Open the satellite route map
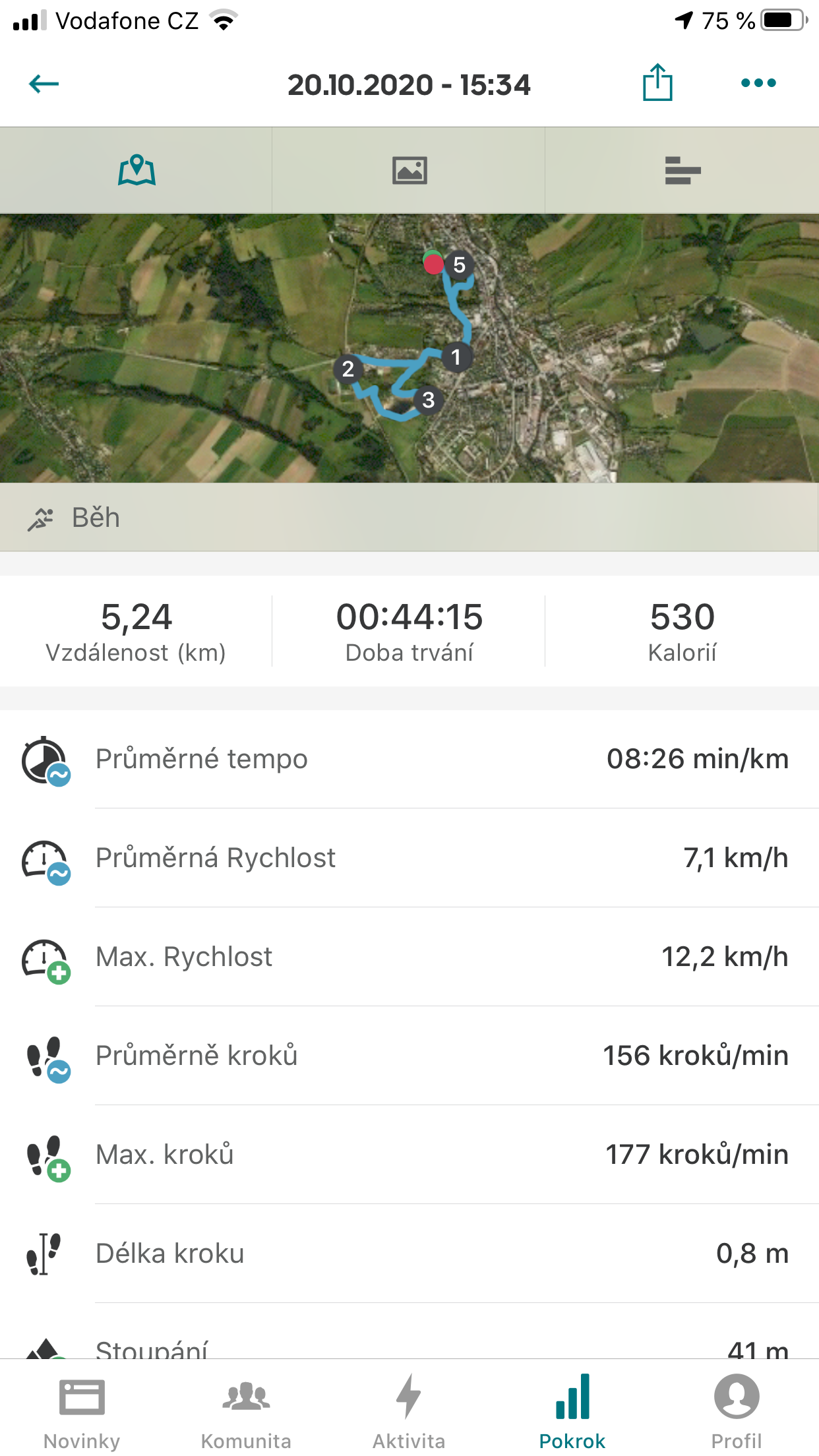 (x=409, y=348)
